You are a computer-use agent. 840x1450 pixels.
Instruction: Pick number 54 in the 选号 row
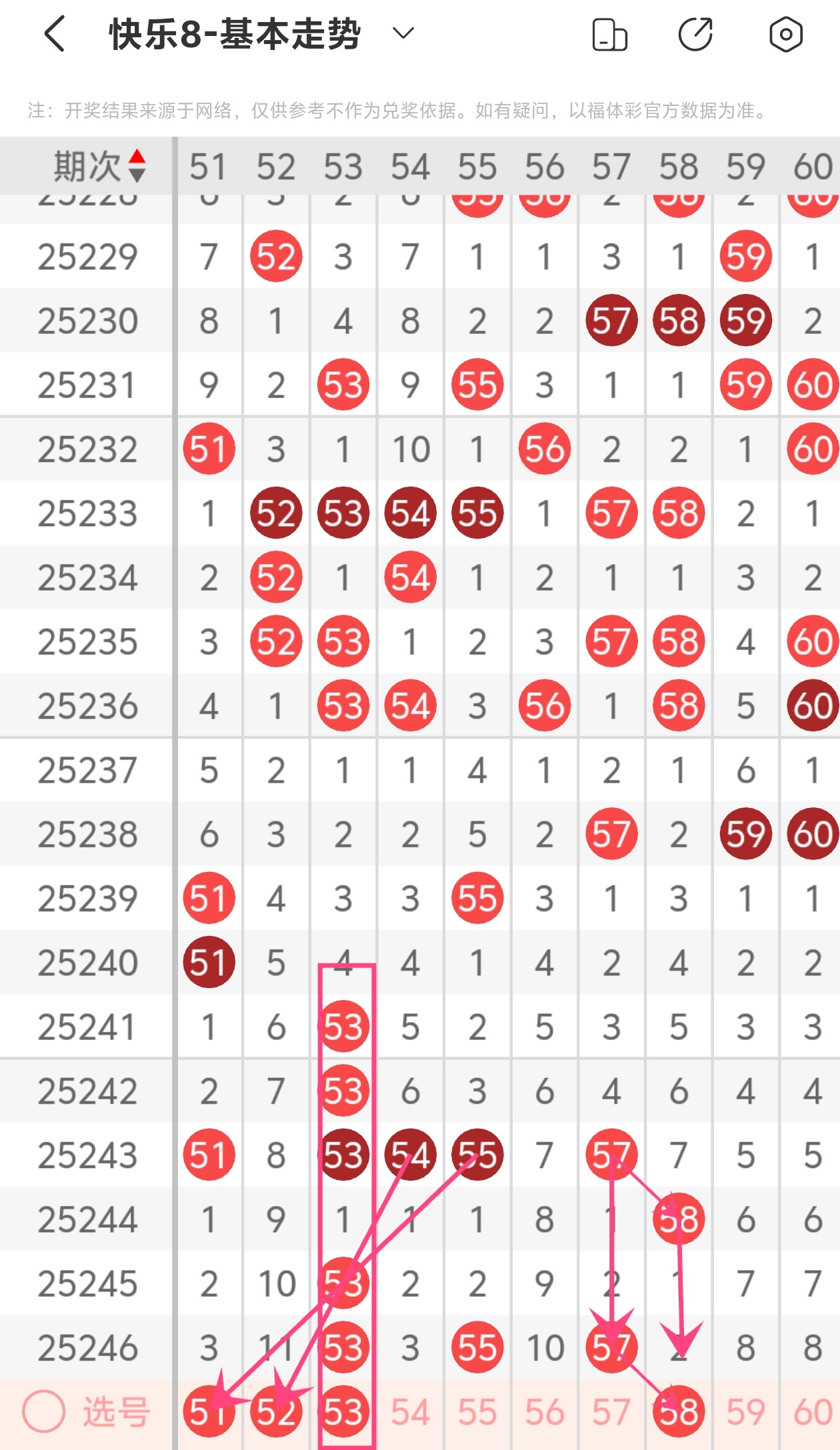coord(410,1411)
